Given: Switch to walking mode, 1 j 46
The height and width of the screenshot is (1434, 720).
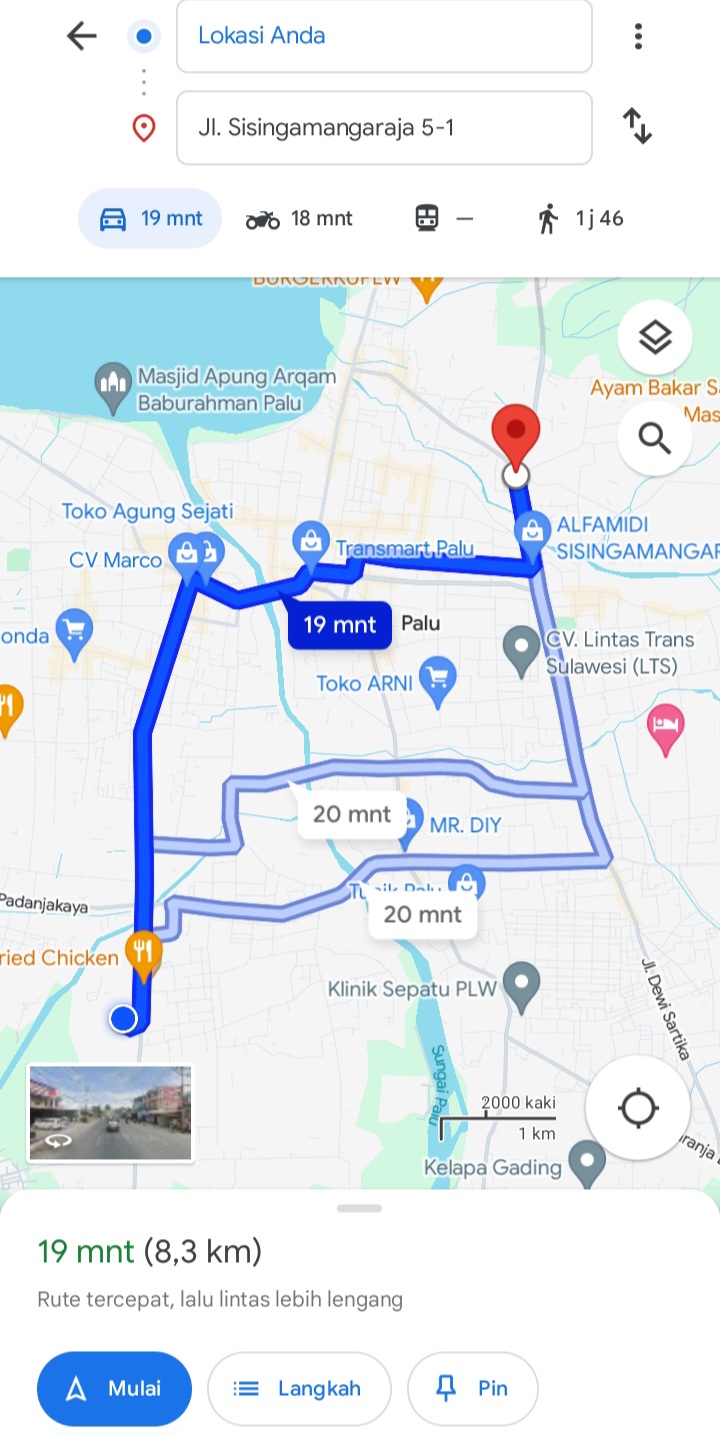Looking at the screenshot, I should coord(580,218).
